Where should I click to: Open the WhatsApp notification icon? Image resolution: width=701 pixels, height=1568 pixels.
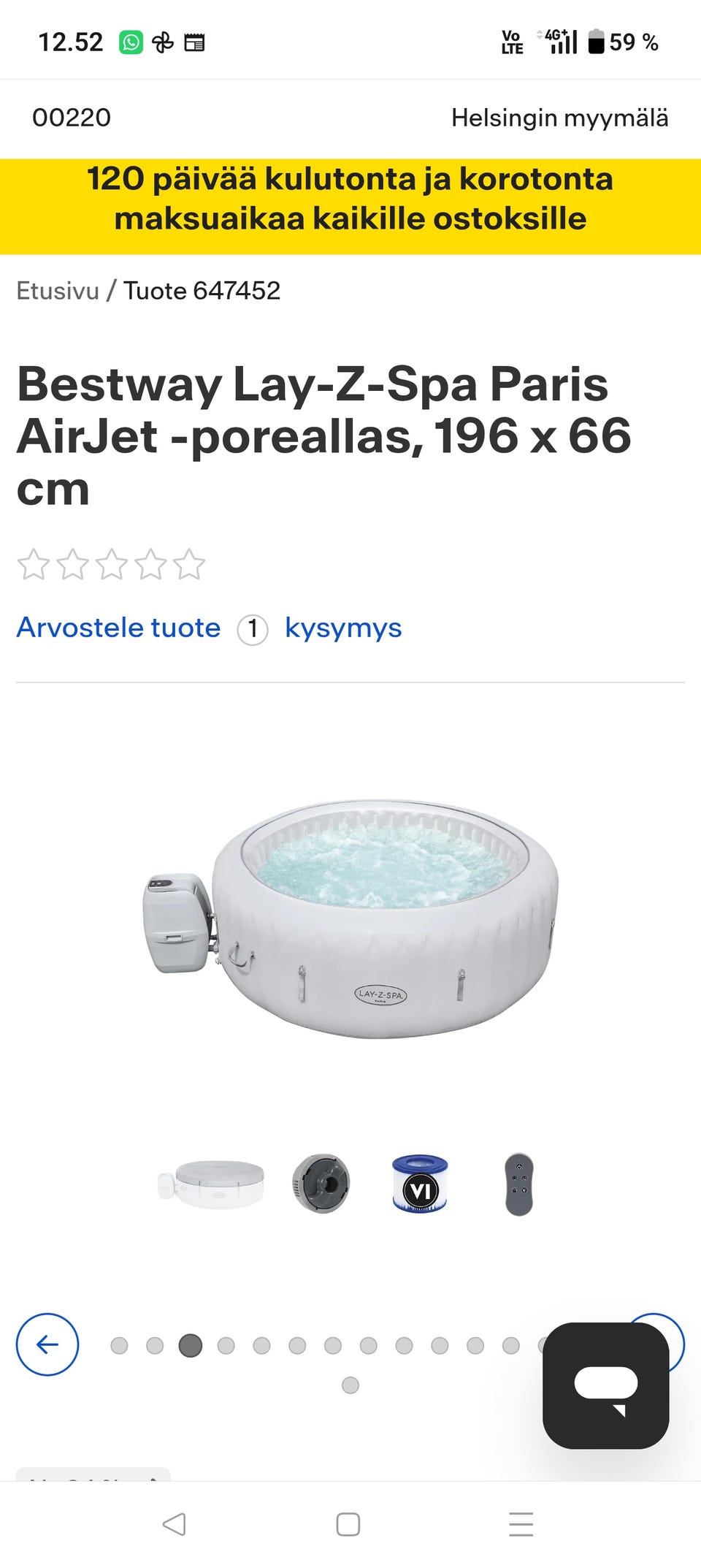point(131,42)
